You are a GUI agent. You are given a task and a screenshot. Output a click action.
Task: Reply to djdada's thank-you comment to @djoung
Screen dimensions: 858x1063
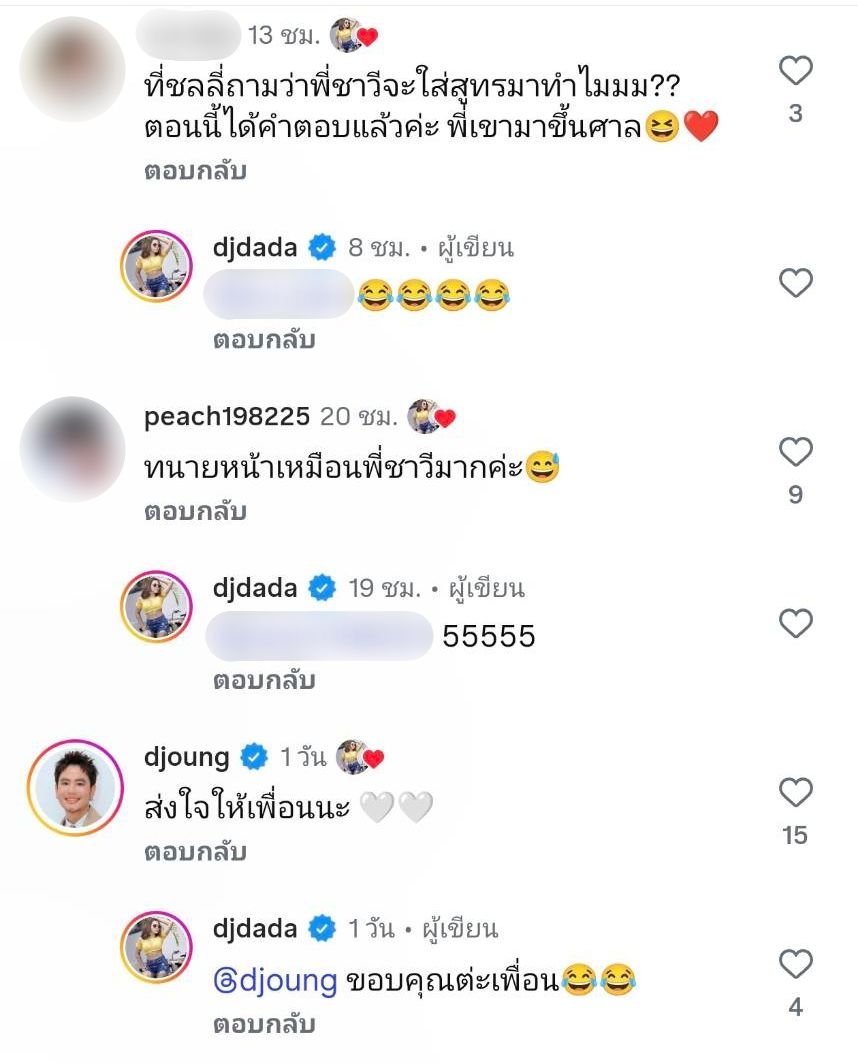264,1024
